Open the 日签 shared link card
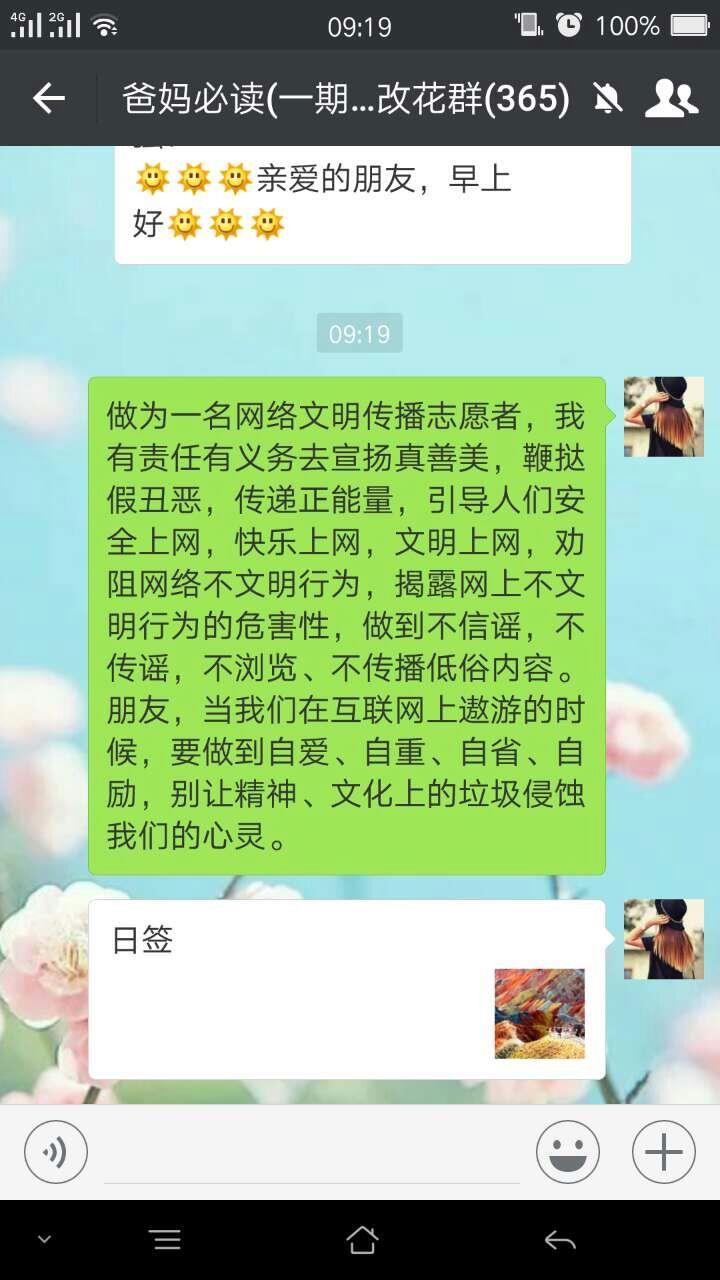The image size is (720, 1280). 347,989
